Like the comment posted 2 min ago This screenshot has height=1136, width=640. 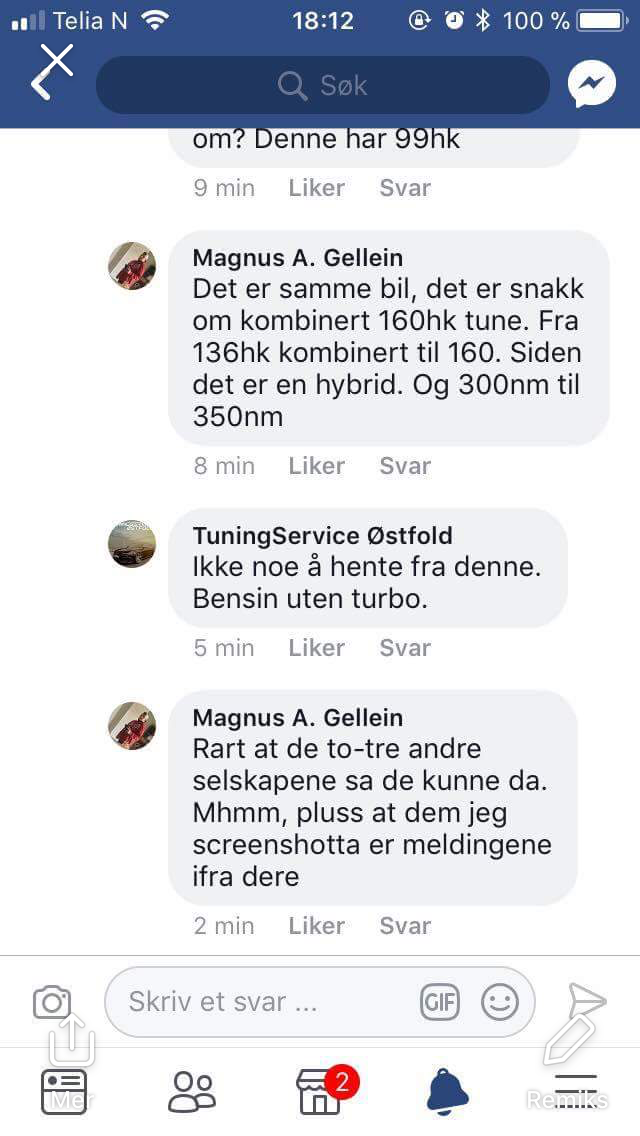(x=316, y=926)
